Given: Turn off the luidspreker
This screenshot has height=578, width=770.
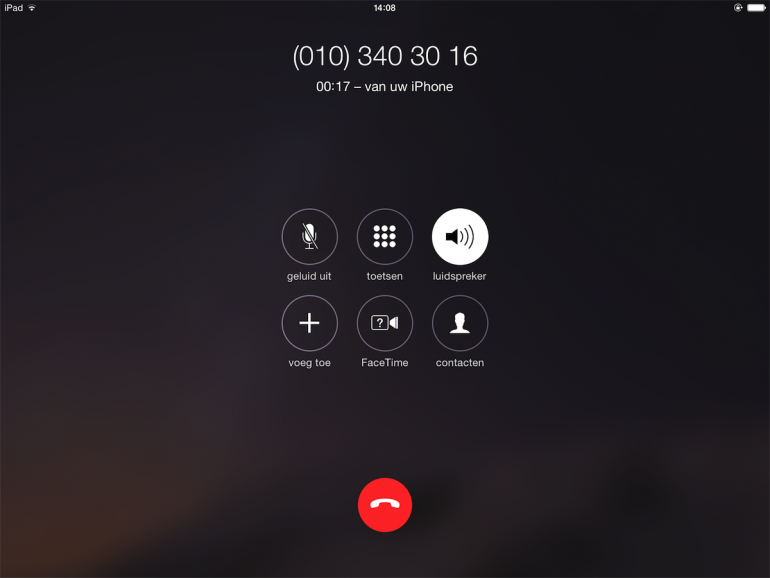Looking at the screenshot, I should tap(460, 237).
